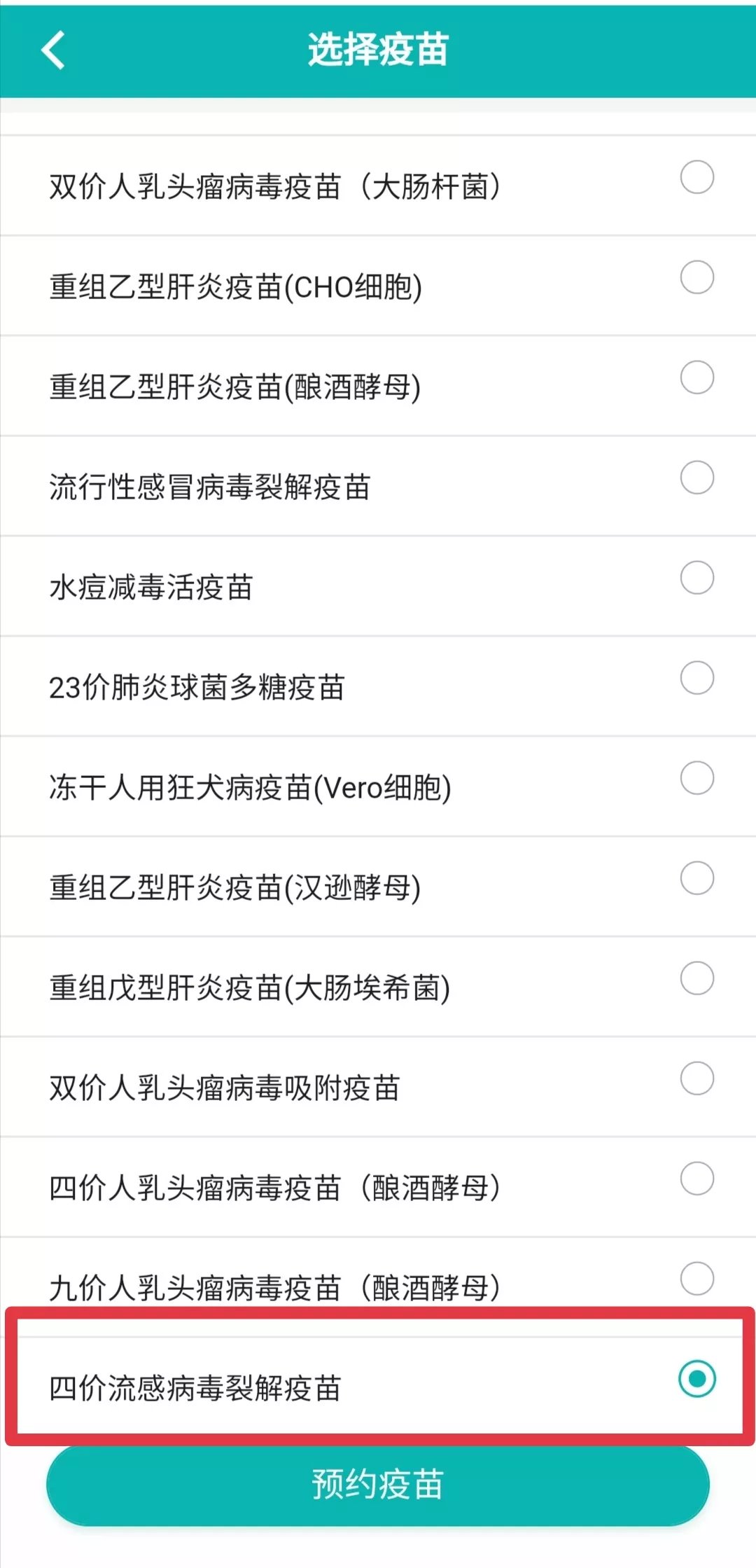
Task: Pick 九价人乳头瘤病毒疫苗（酿酒酵母）
Action: (696, 1279)
